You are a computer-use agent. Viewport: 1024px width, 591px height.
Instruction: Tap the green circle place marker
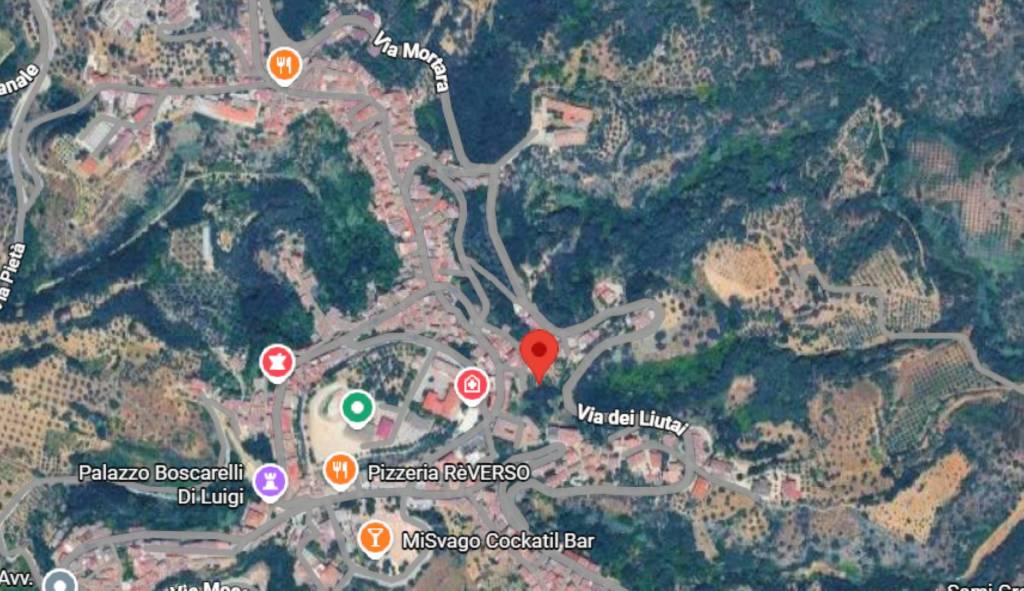tap(357, 407)
